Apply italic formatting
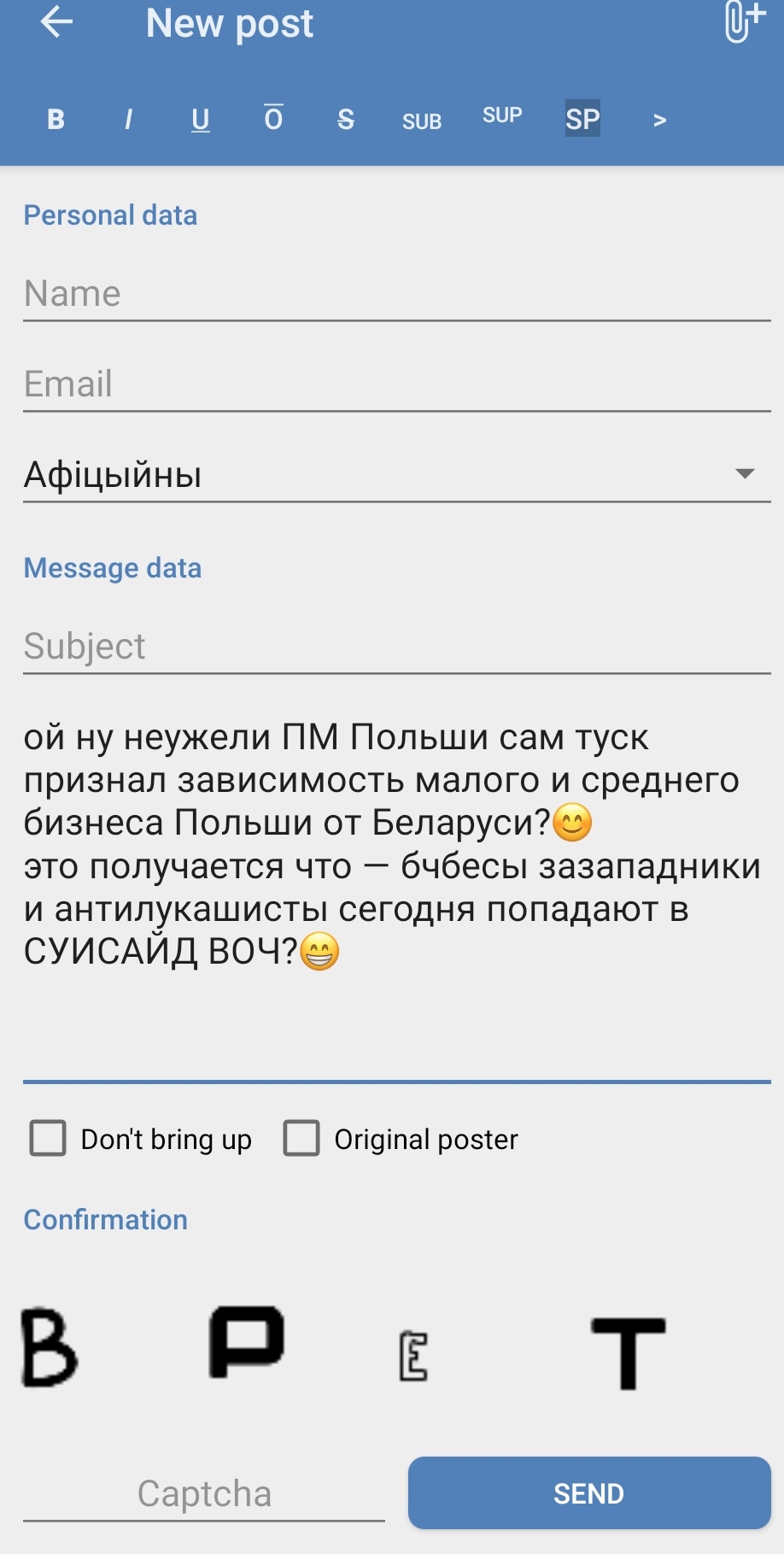 coord(128,120)
